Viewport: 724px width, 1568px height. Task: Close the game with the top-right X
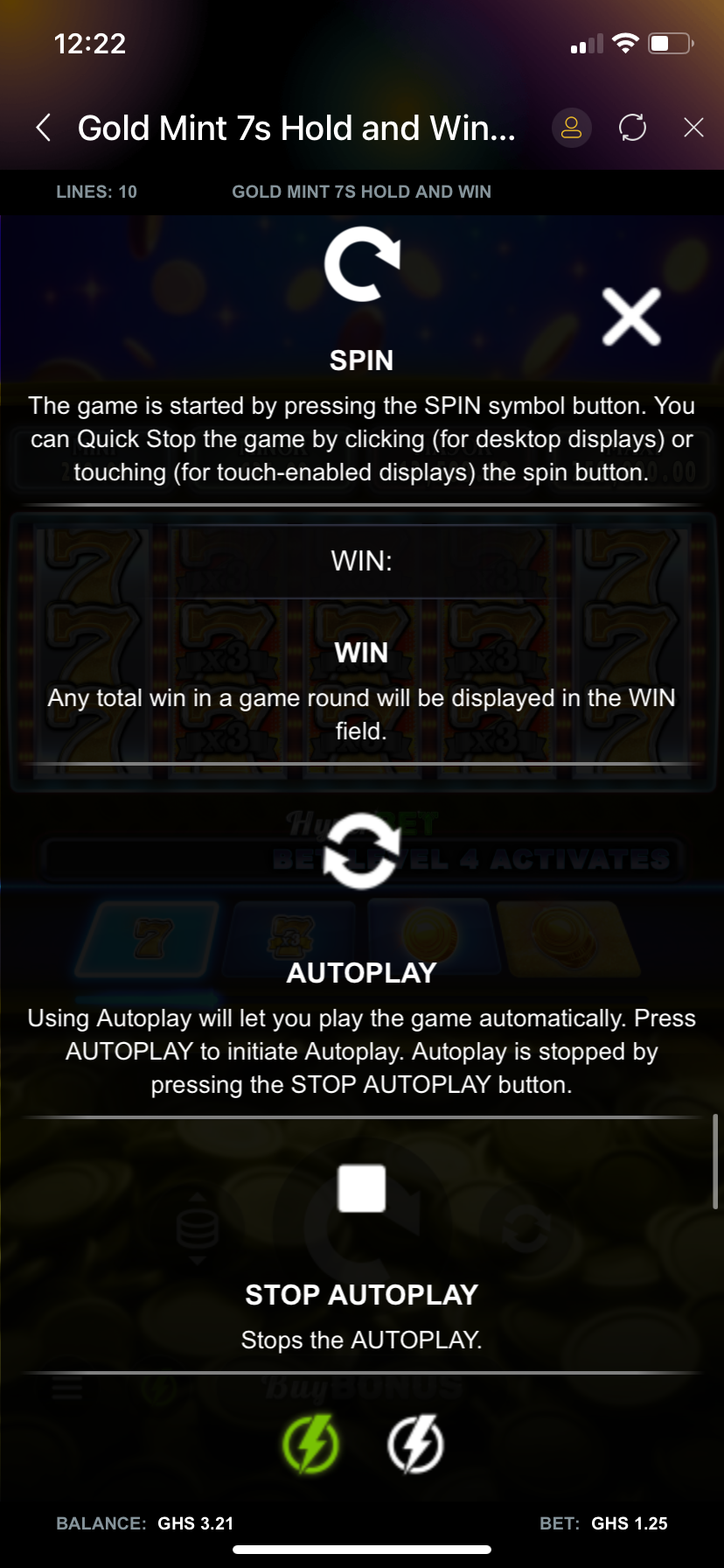(693, 128)
